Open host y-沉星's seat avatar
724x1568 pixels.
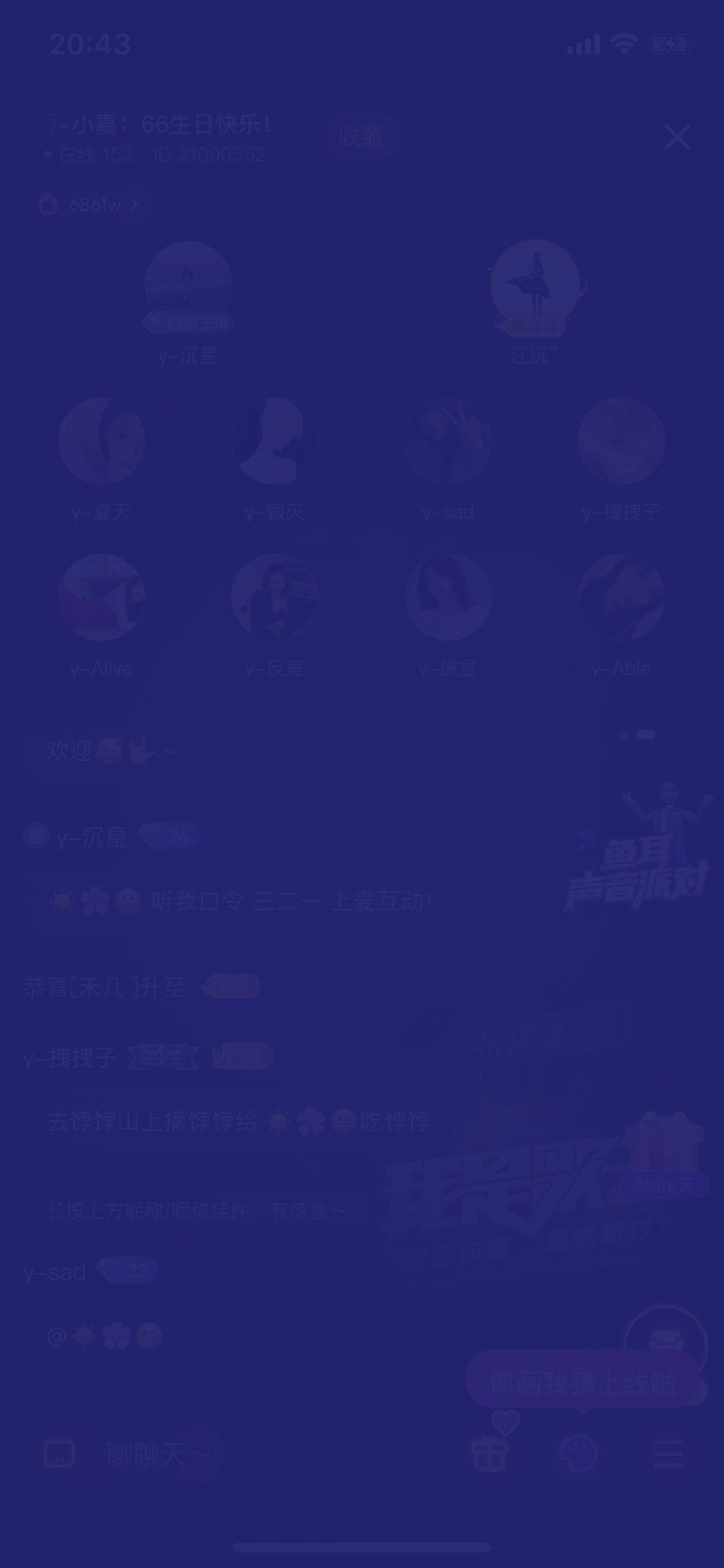click(188, 285)
